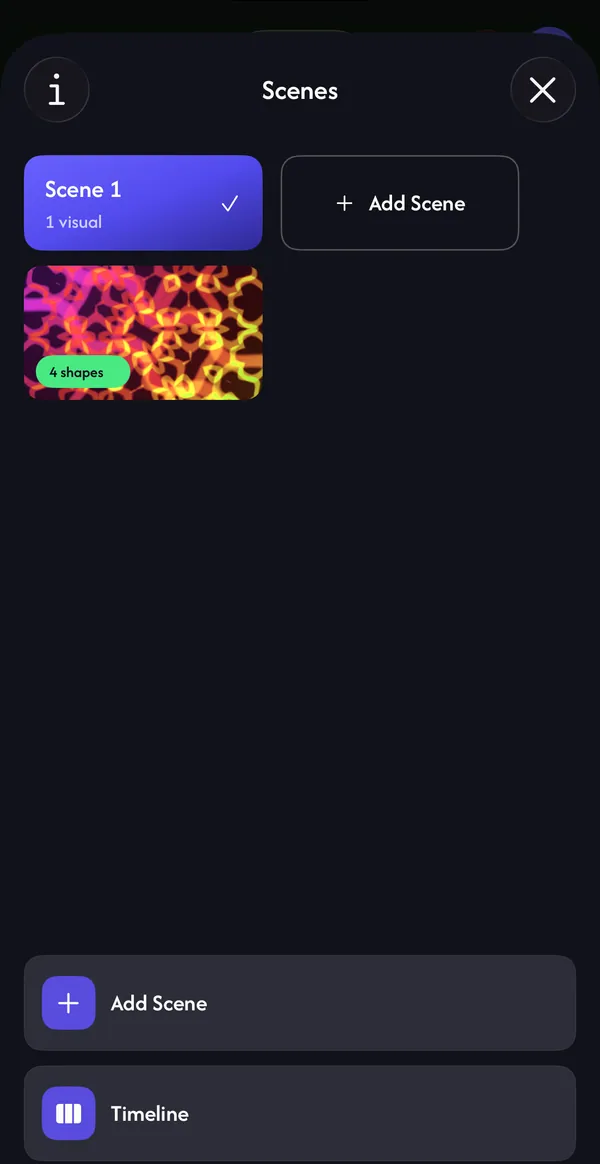The image size is (600, 1164).
Task: Open the 4 shapes visual thumbnail
Action: click(143, 333)
